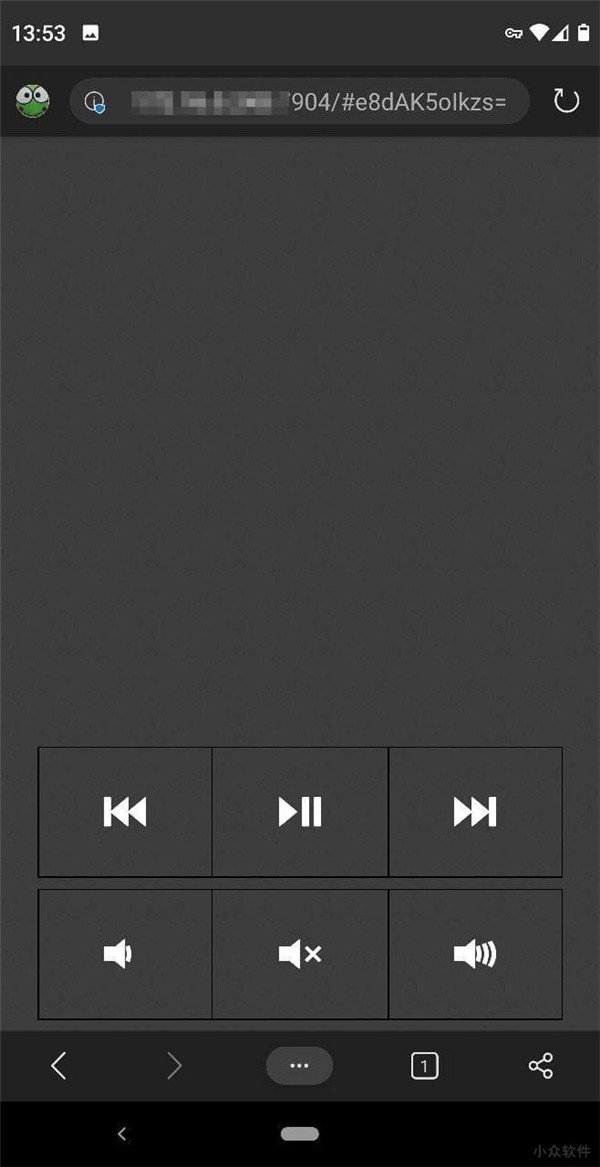
Task: Reload the current page
Action: point(566,101)
